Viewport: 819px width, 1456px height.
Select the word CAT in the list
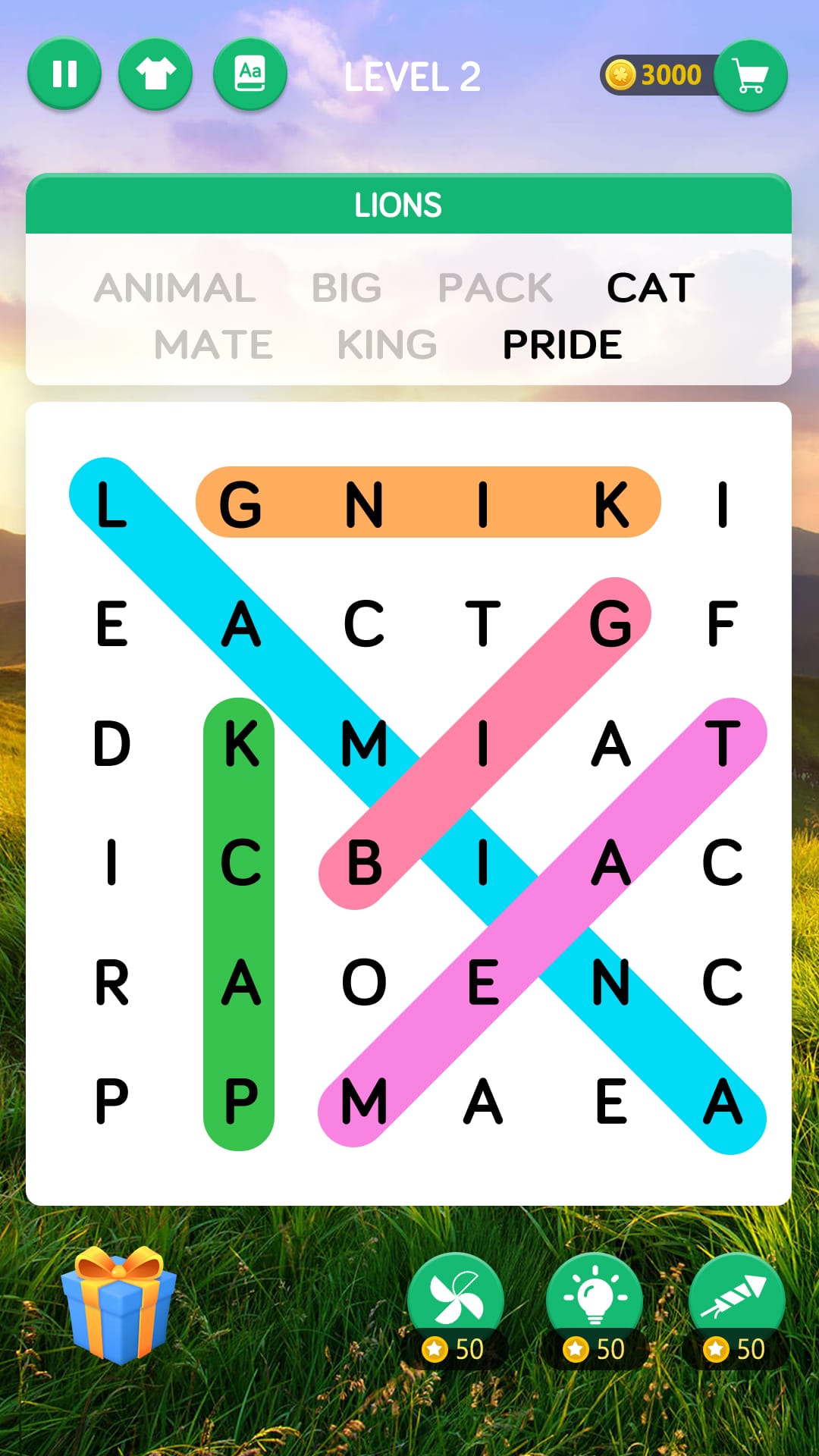(x=649, y=288)
